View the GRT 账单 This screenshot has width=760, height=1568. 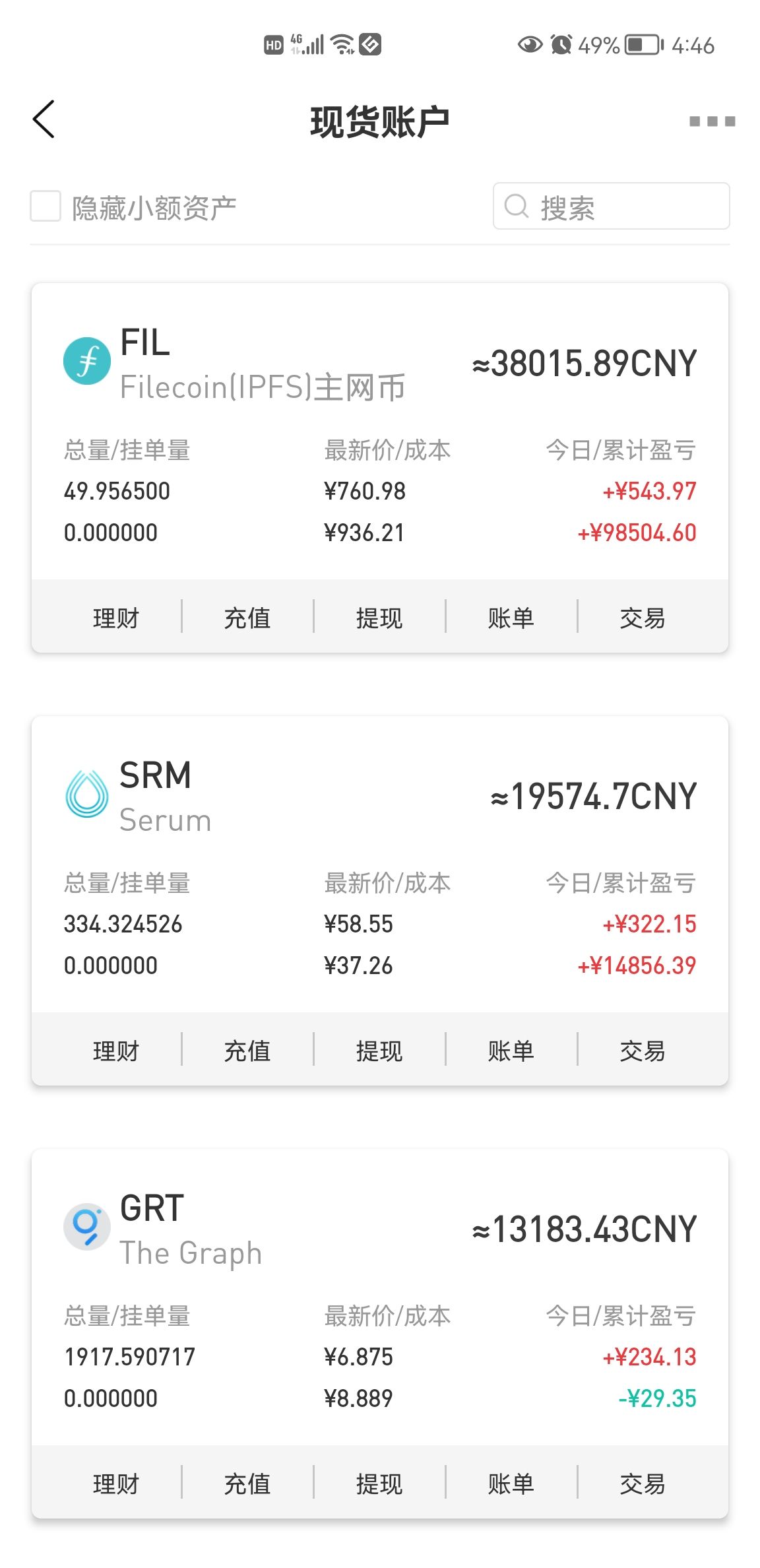click(511, 1484)
